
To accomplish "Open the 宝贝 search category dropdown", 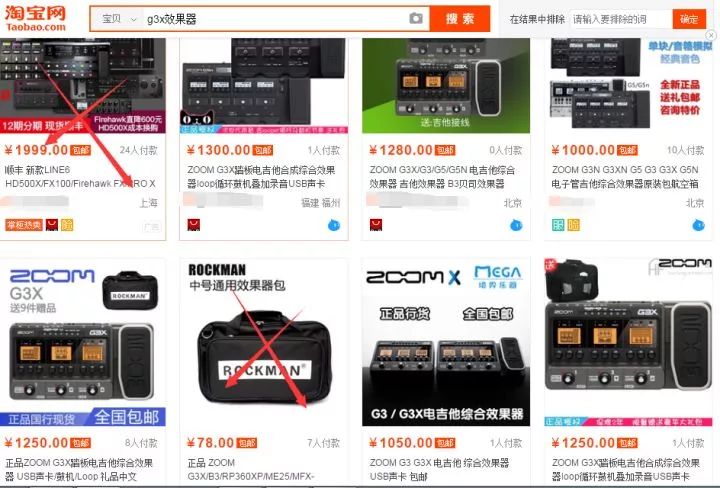I will 116,18.
